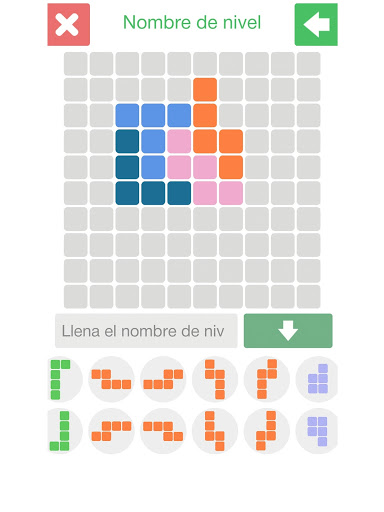The height and width of the screenshot is (512, 384).
Task: Pick the purple piece with single block on top
Action: coord(317,379)
